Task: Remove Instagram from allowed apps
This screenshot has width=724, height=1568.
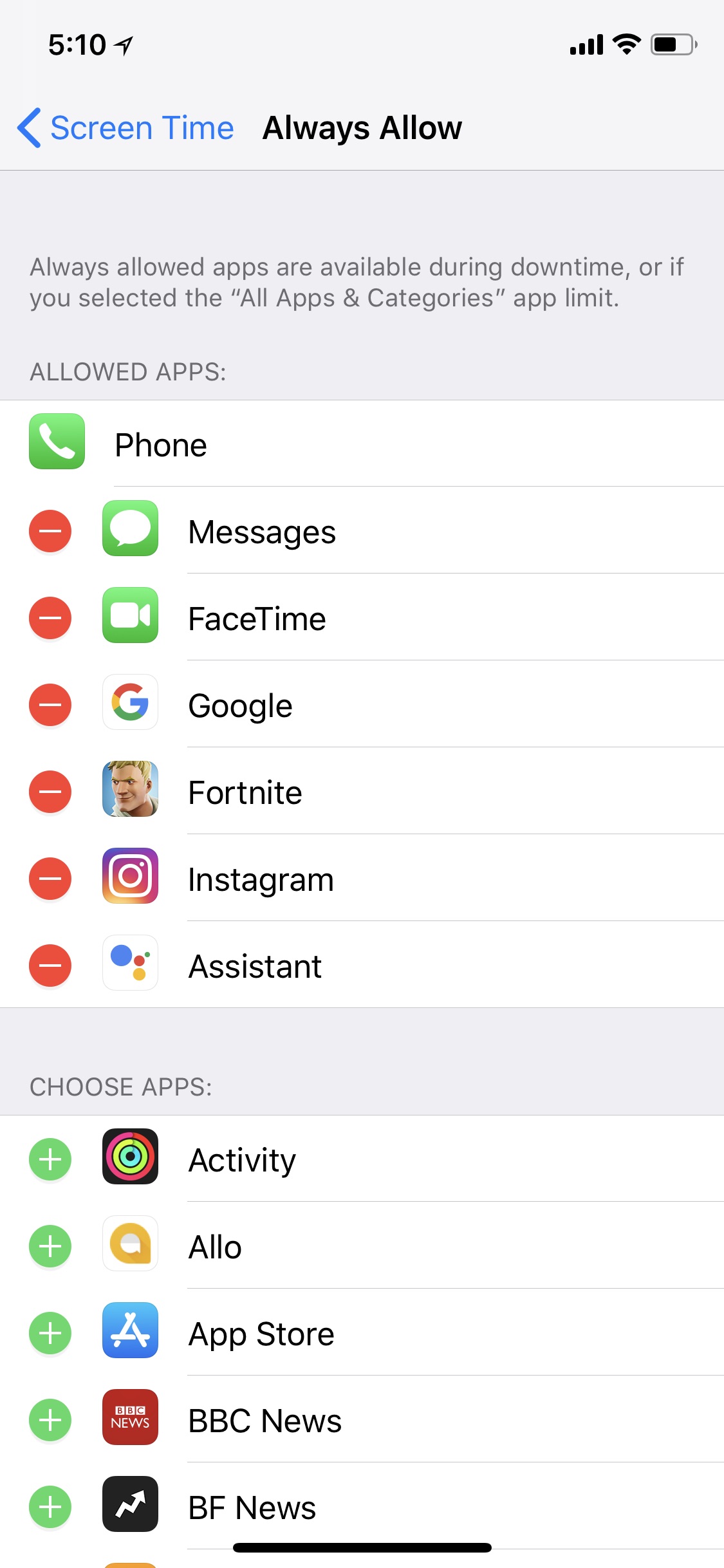Action: click(x=50, y=879)
